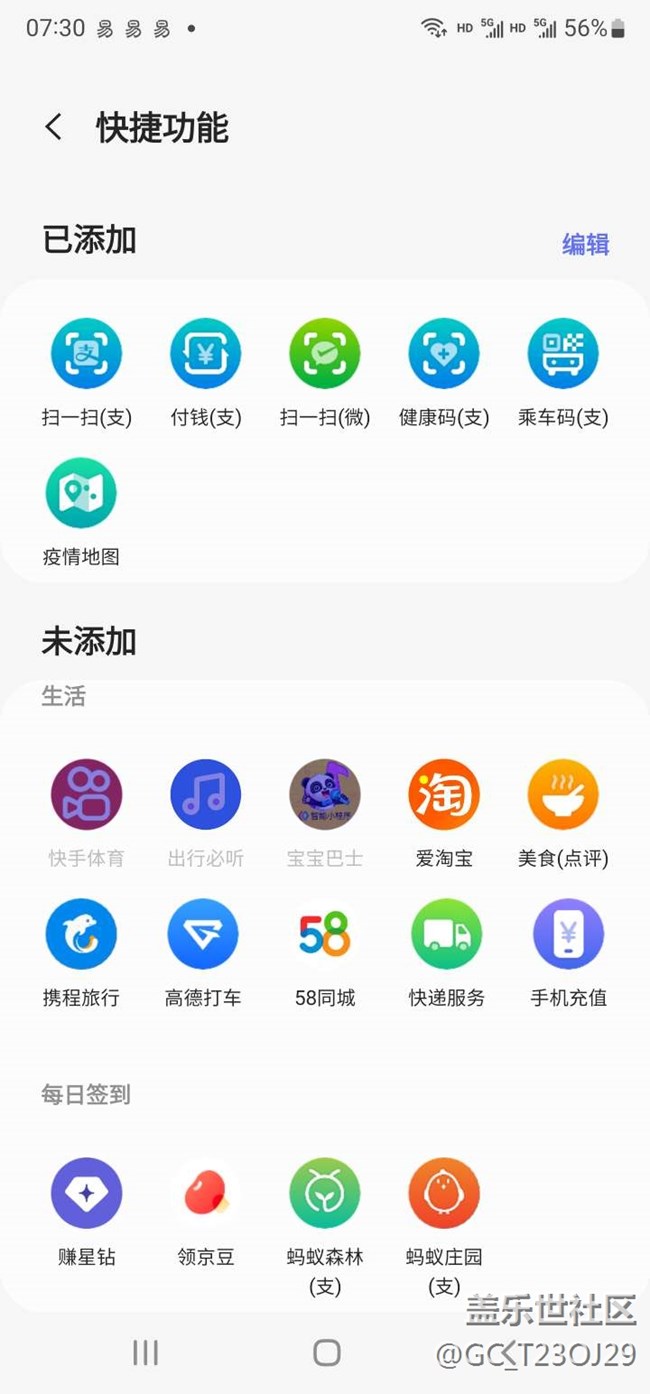The width and height of the screenshot is (650, 1394).
Task: Select 携程旅行 shortcut
Action: point(81,934)
